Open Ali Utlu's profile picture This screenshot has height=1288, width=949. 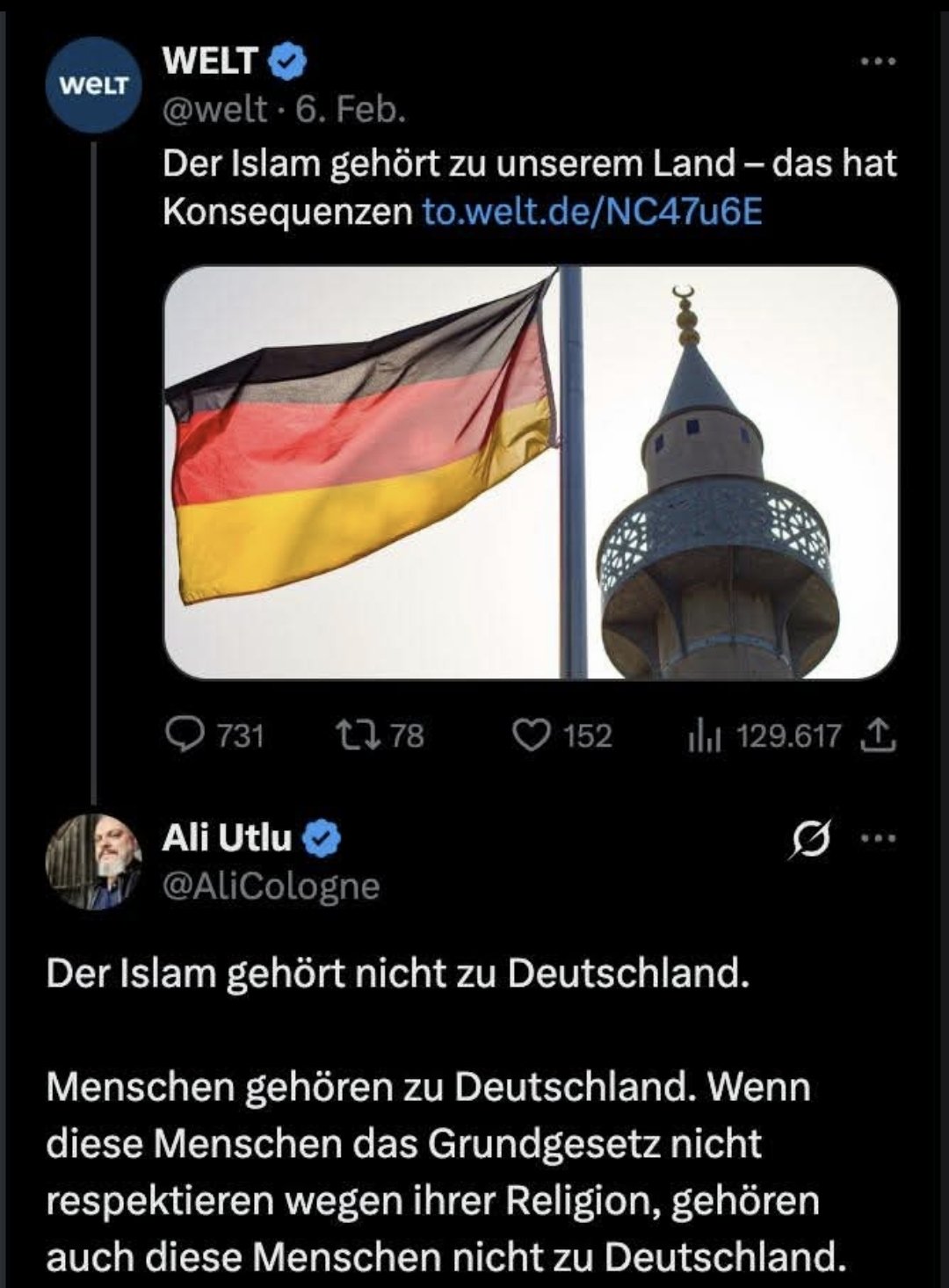(x=93, y=861)
